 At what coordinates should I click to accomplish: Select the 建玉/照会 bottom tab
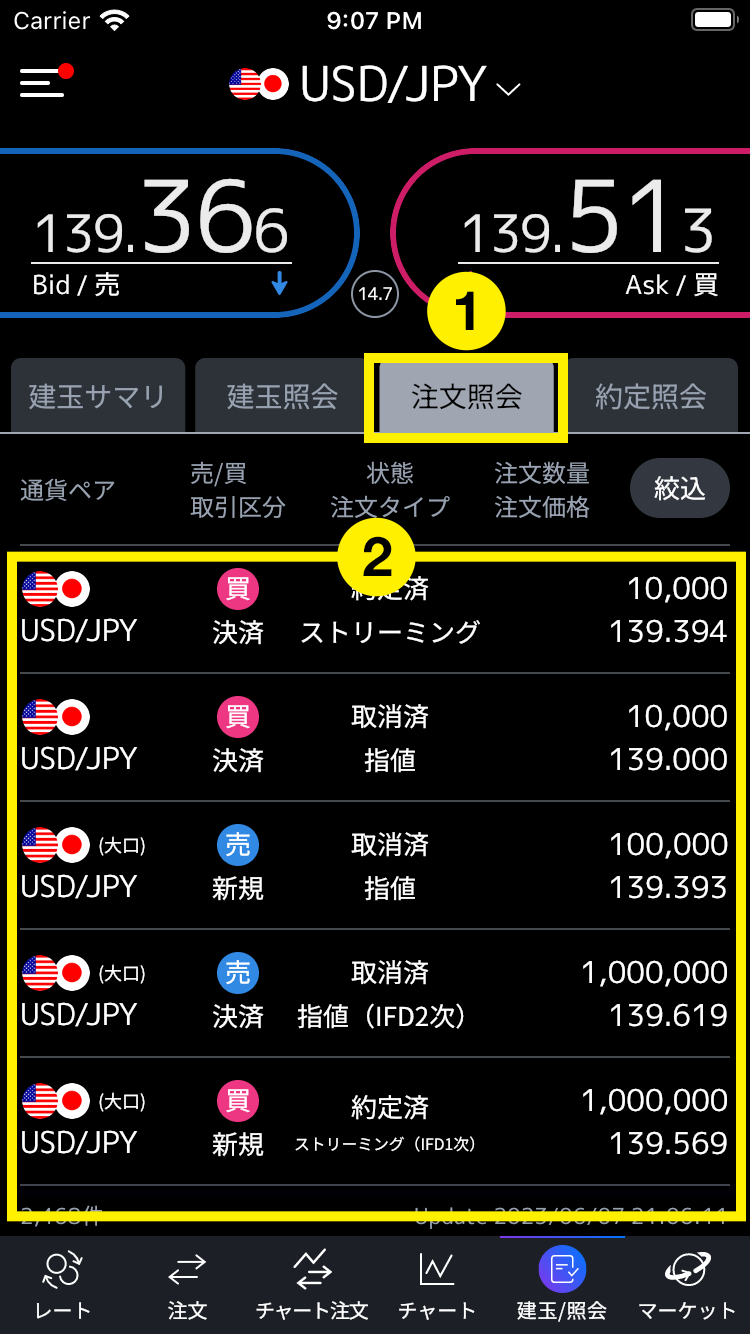[562, 1285]
